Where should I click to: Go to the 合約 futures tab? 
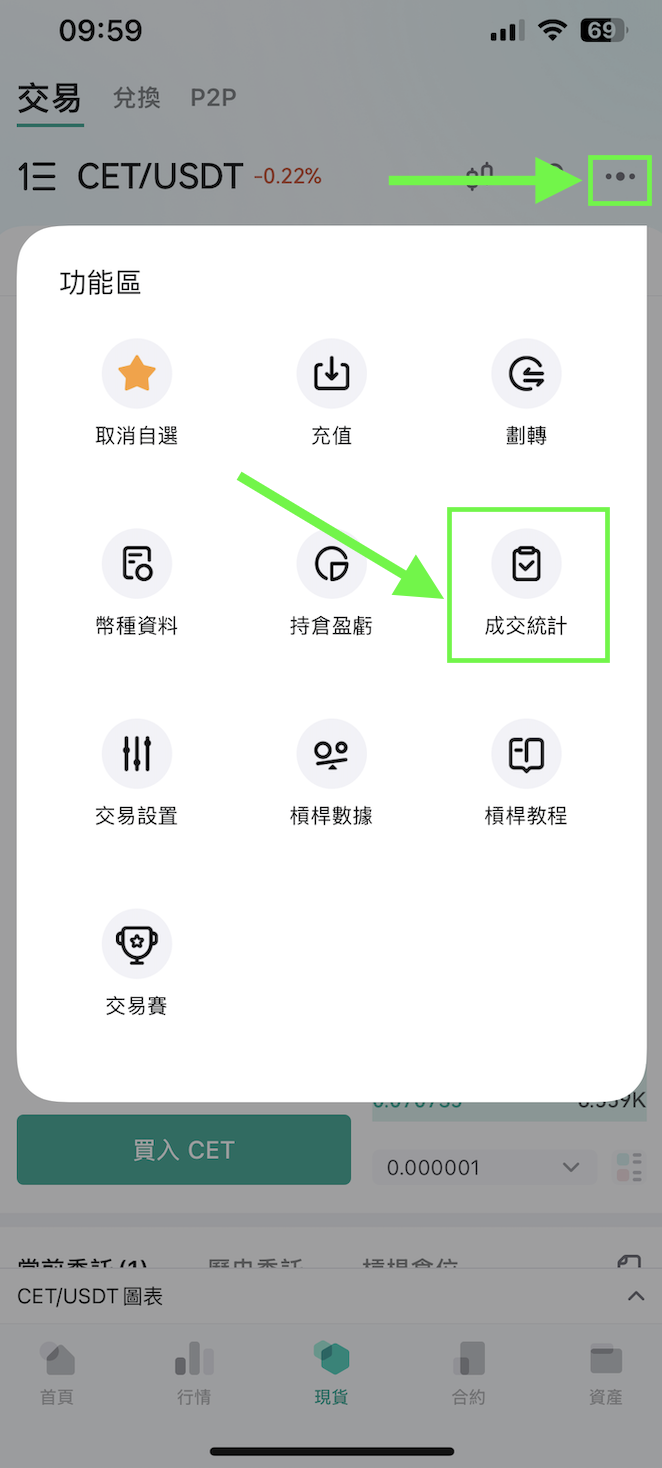click(469, 1375)
